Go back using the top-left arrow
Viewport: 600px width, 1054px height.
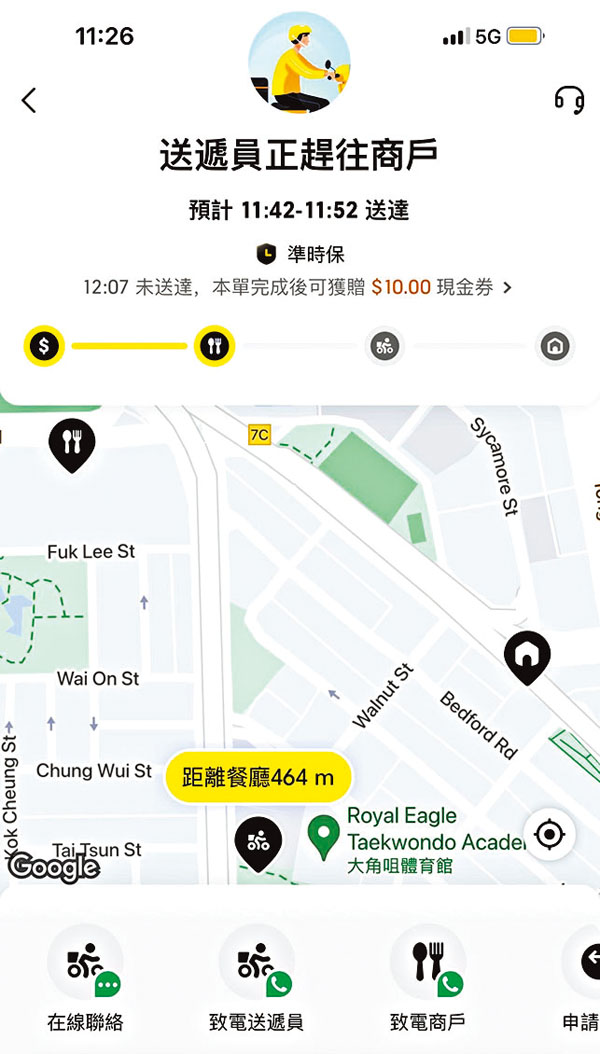click(29, 100)
